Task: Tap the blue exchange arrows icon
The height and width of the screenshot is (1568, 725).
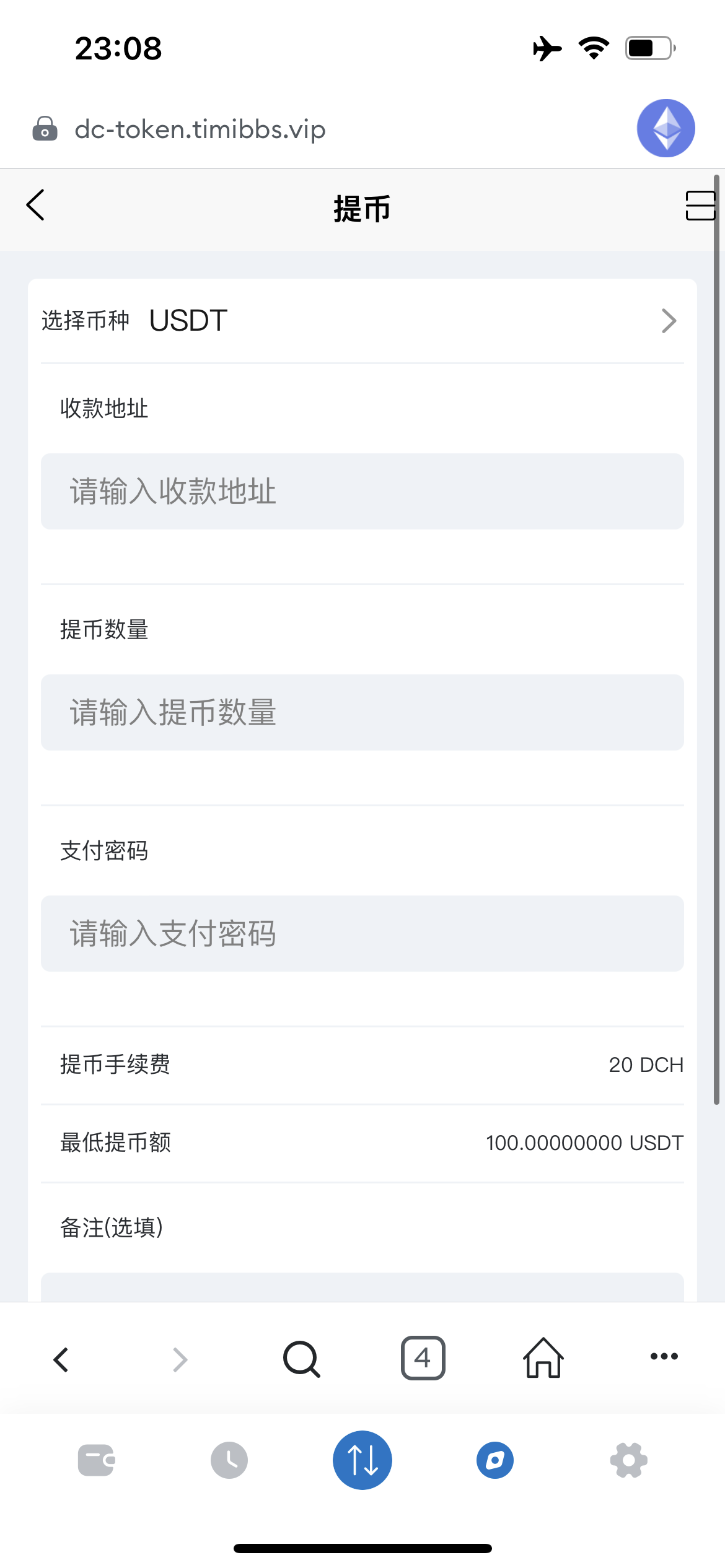Action: click(362, 1460)
